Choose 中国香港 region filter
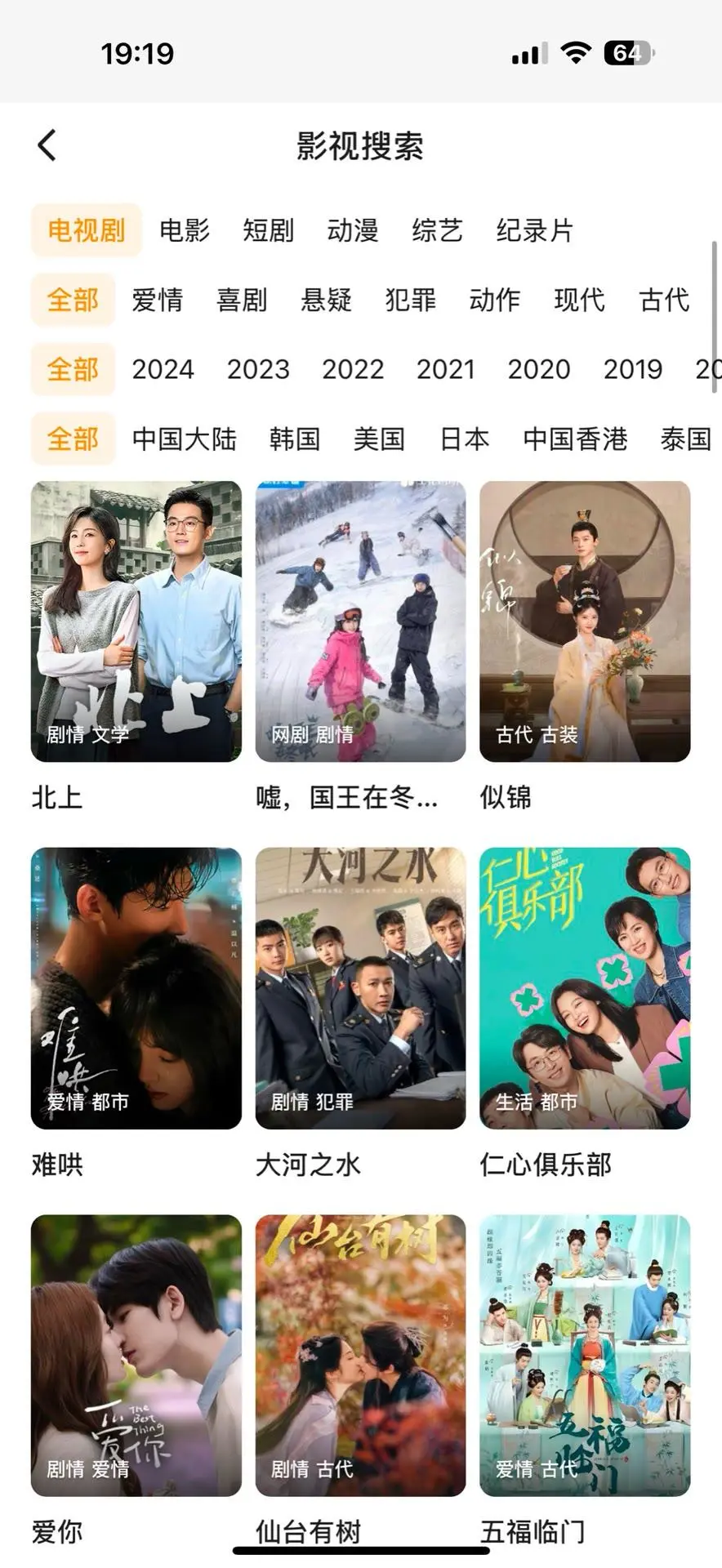This screenshot has height=1568, width=722. pos(575,439)
